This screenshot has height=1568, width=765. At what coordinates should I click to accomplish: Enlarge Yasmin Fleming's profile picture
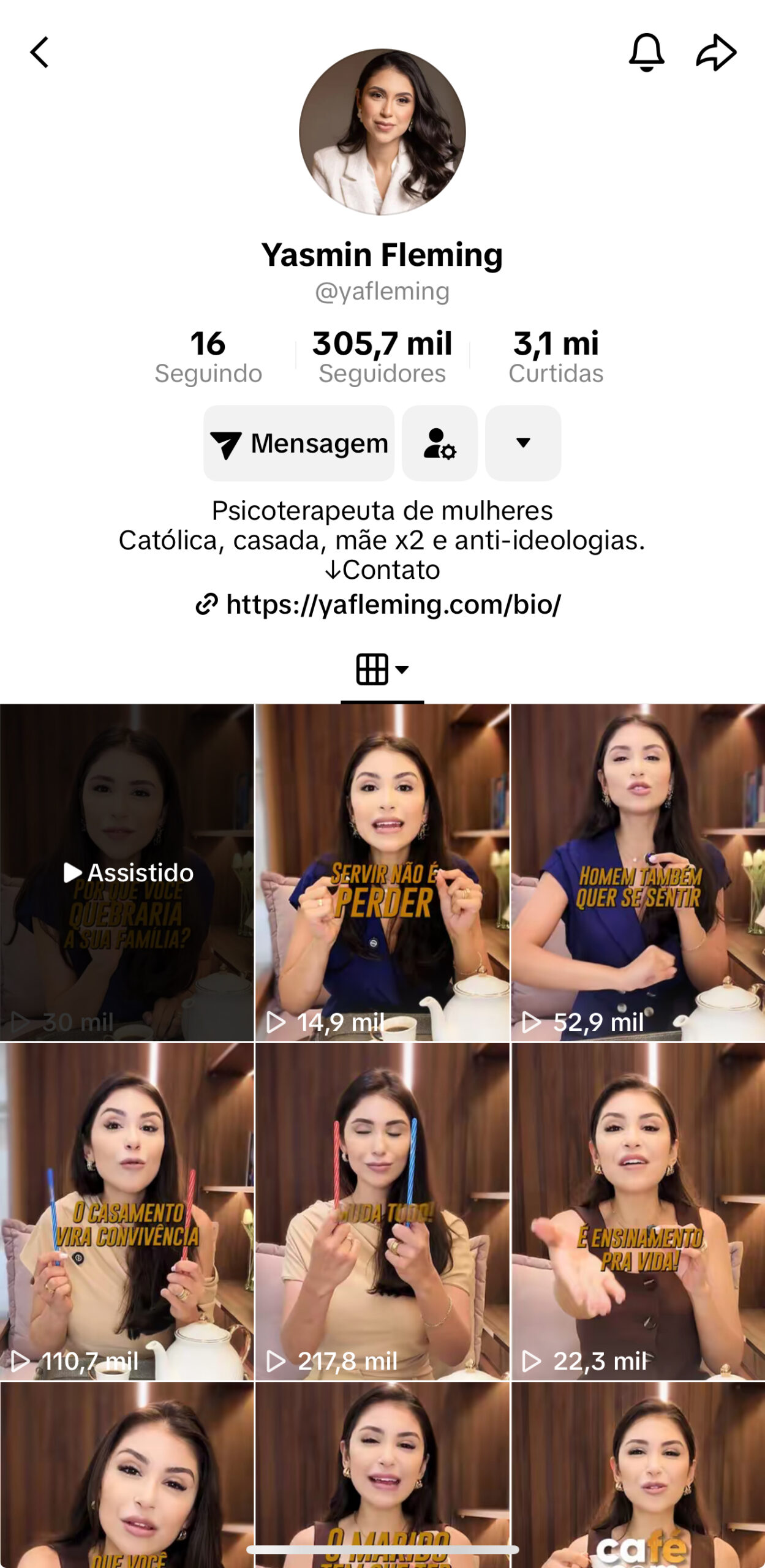pos(382,132)
